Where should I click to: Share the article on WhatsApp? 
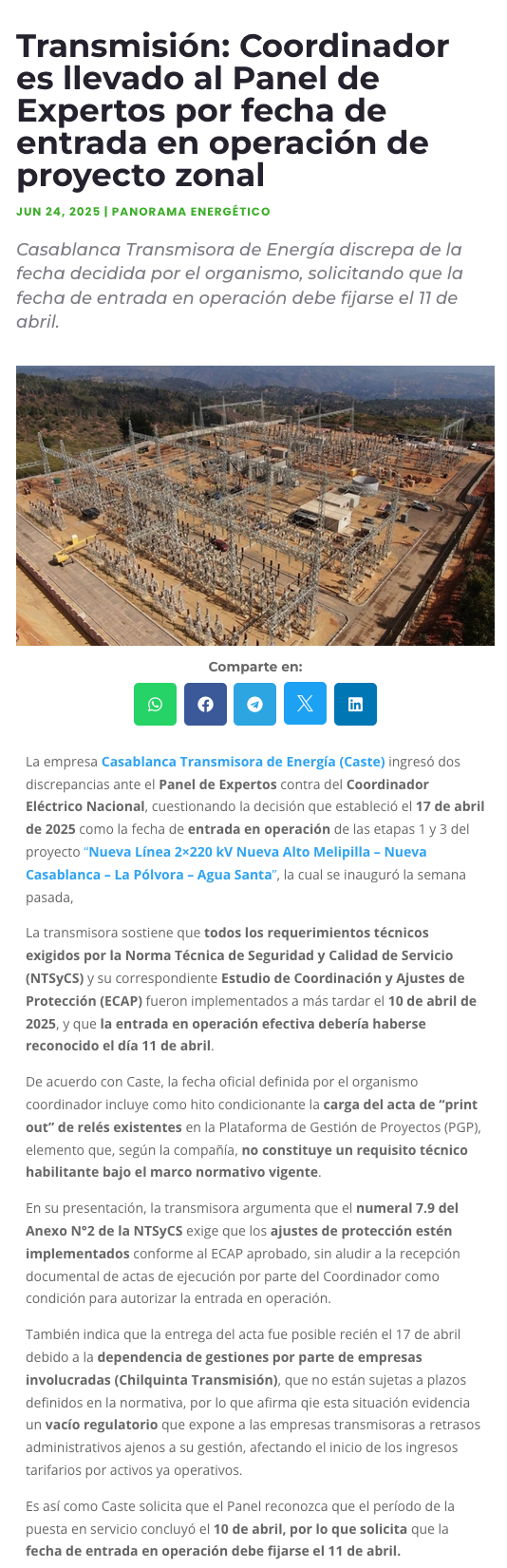pos(155,704)
